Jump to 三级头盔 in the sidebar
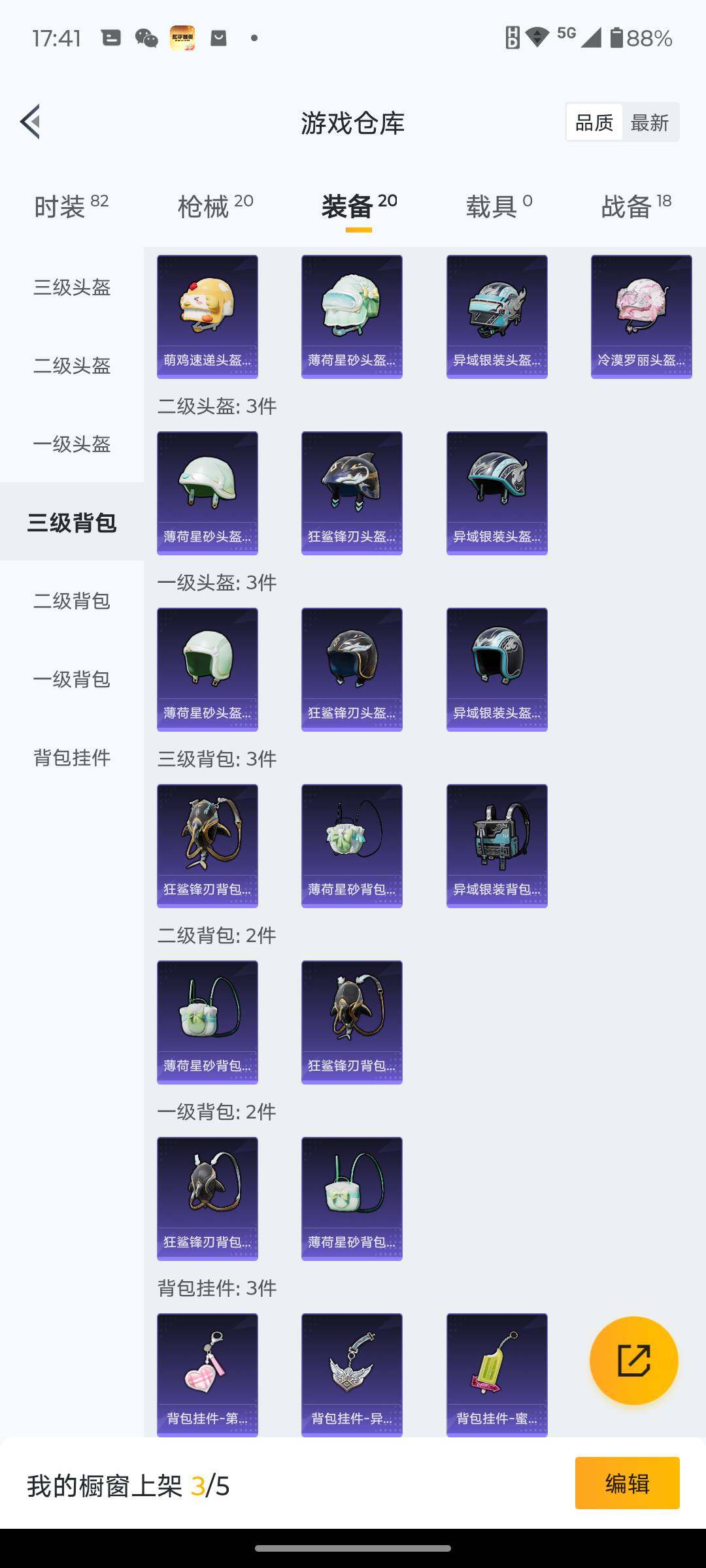Image resolution: width=706 pixels, height=1568 pixels. coord(72,287)
